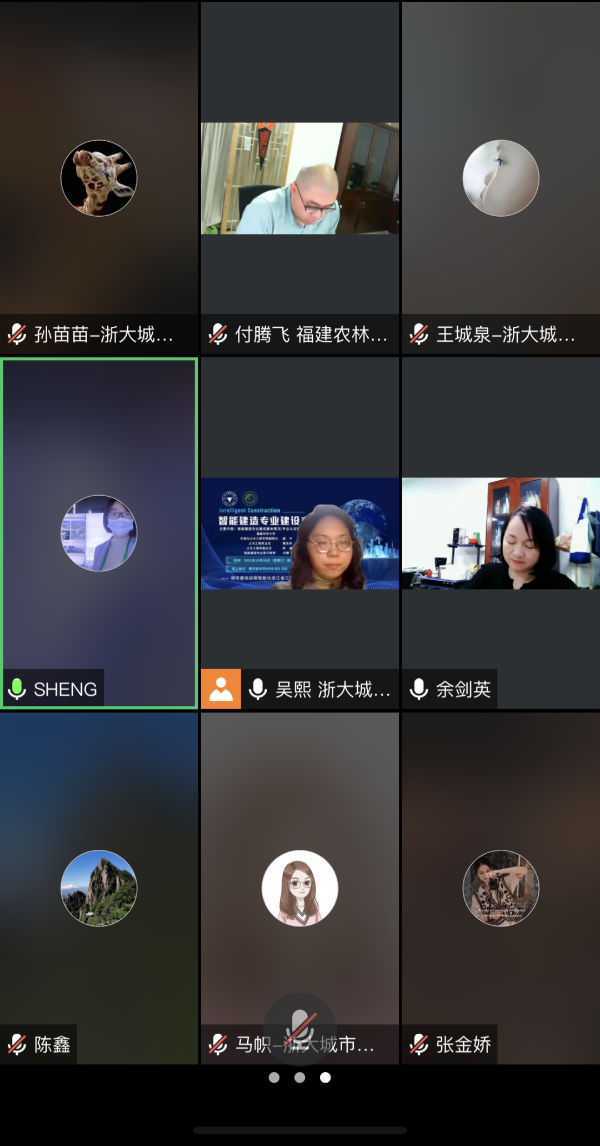Viewport: 600px width, 1146px height.
Task: View 余剑英's video tile
Action: (x=501, y=533)
